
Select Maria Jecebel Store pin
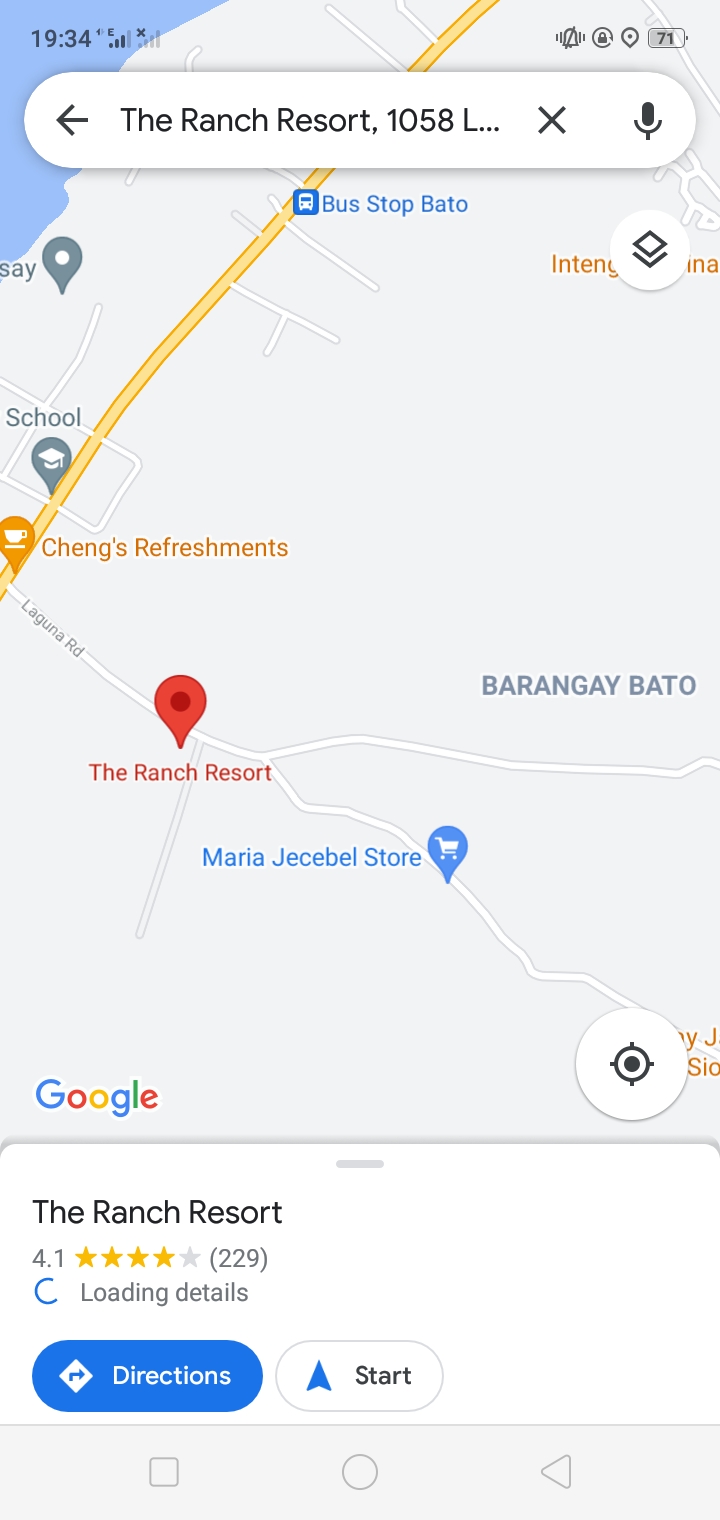click(447, 850)
